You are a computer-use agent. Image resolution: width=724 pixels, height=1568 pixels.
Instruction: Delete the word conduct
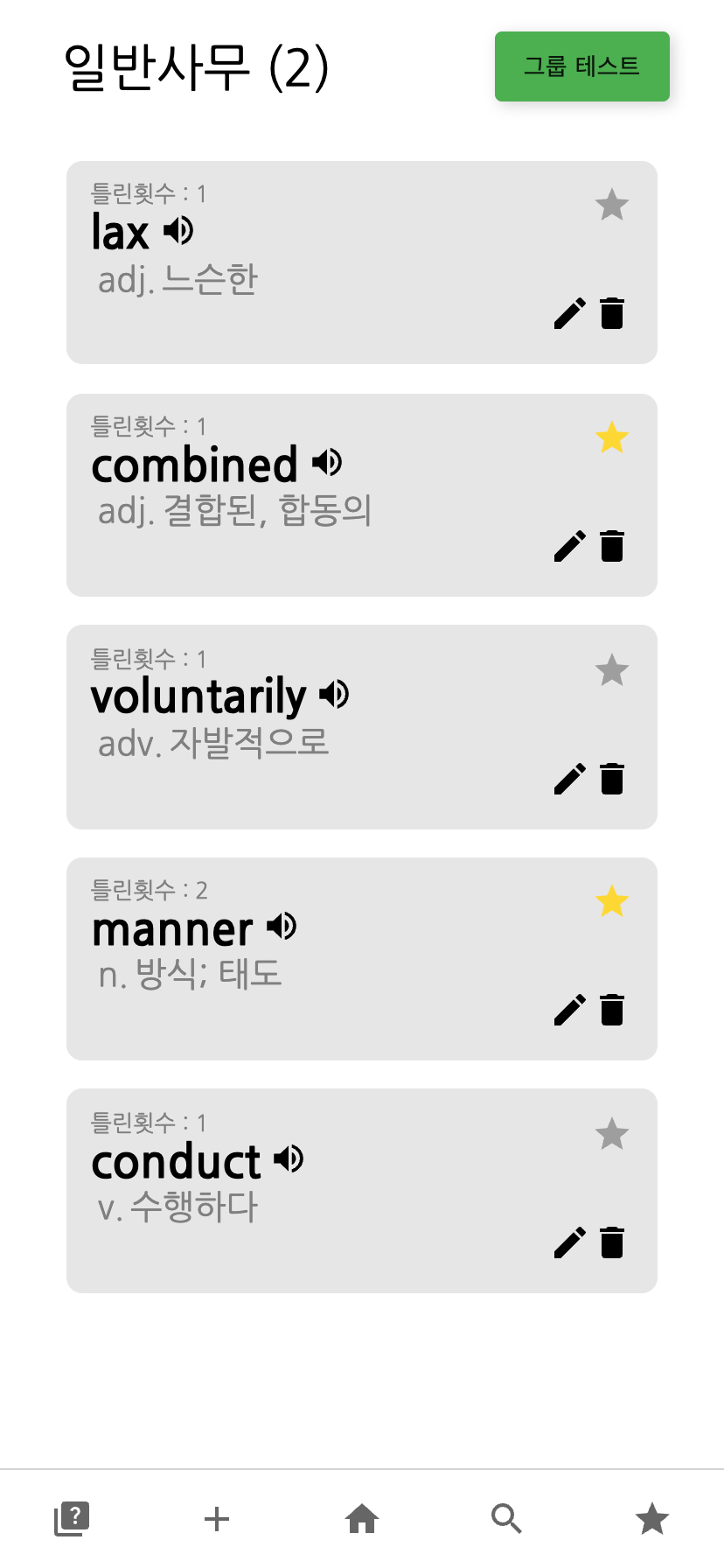point(612,1242)
